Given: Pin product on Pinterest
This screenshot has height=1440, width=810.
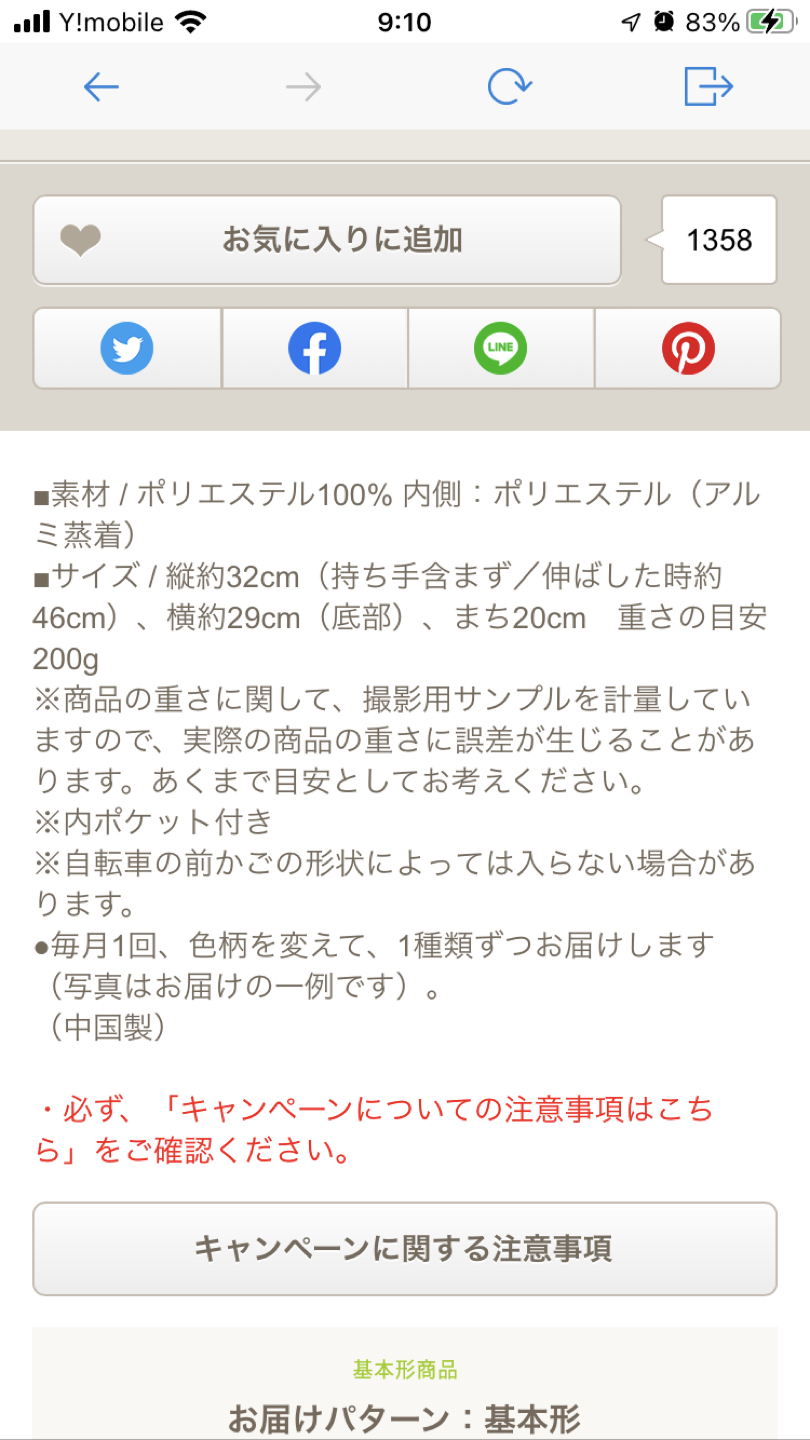Looking at the screenshot, I should pyautogui.click(x=688, y=348).
